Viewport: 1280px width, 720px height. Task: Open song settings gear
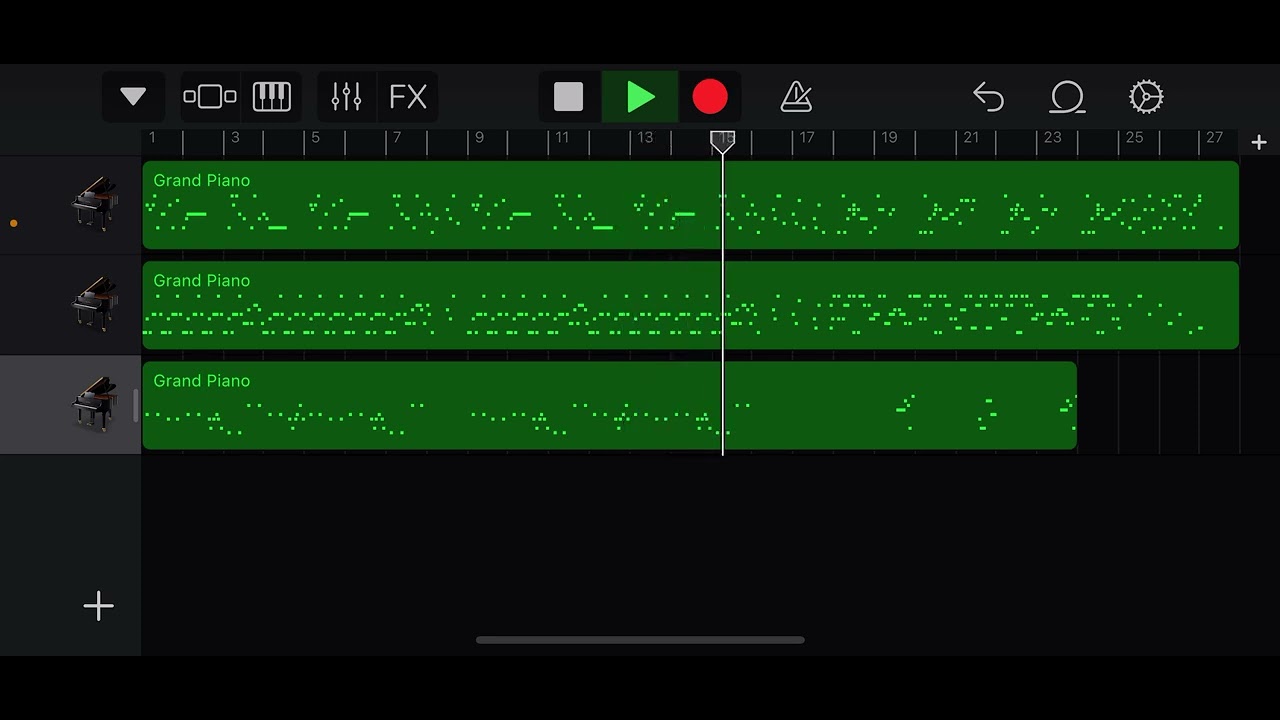coord(1146,97)
